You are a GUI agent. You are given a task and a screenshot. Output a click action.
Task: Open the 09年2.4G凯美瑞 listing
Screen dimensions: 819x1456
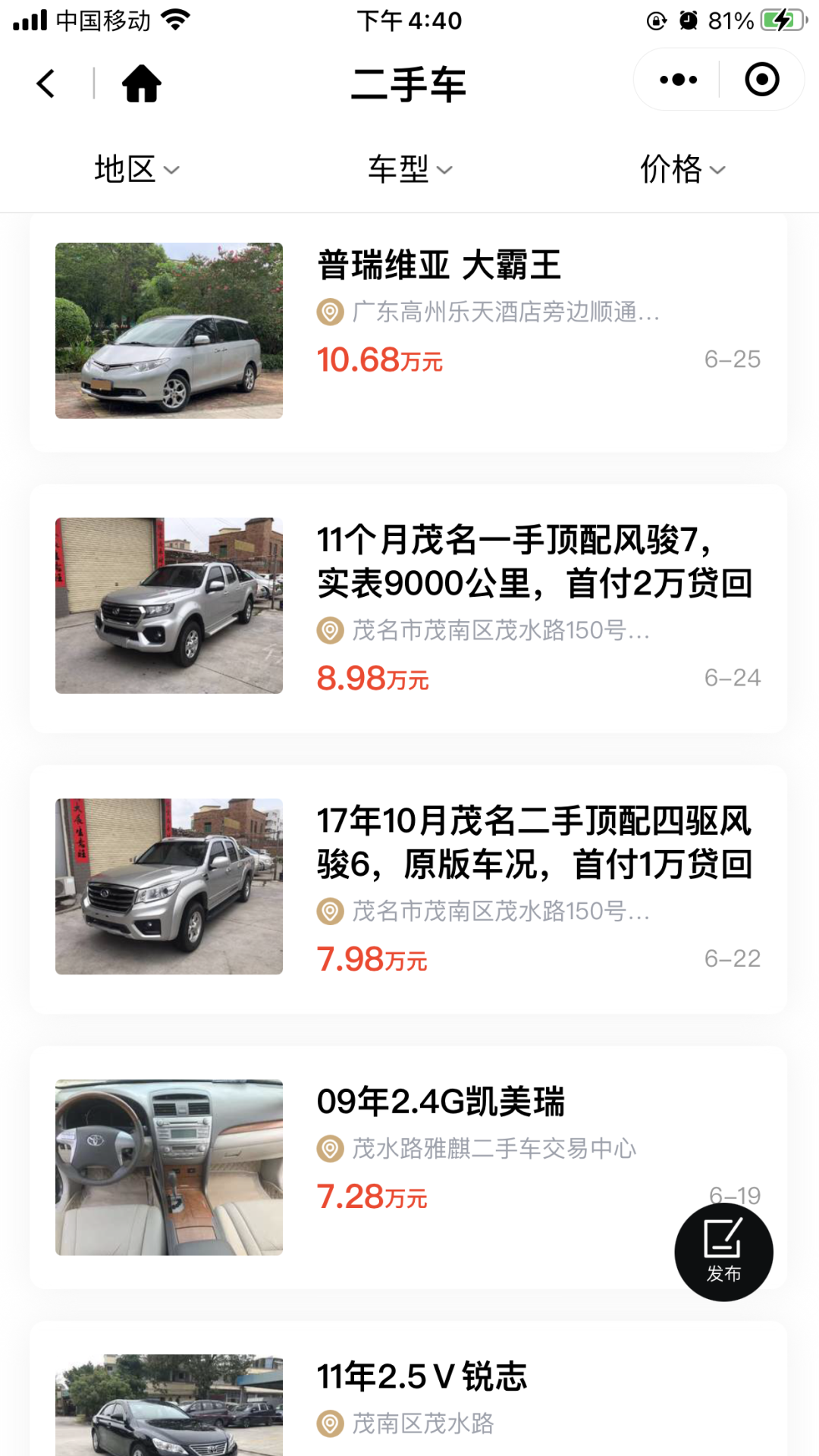tap(440, 1102)
